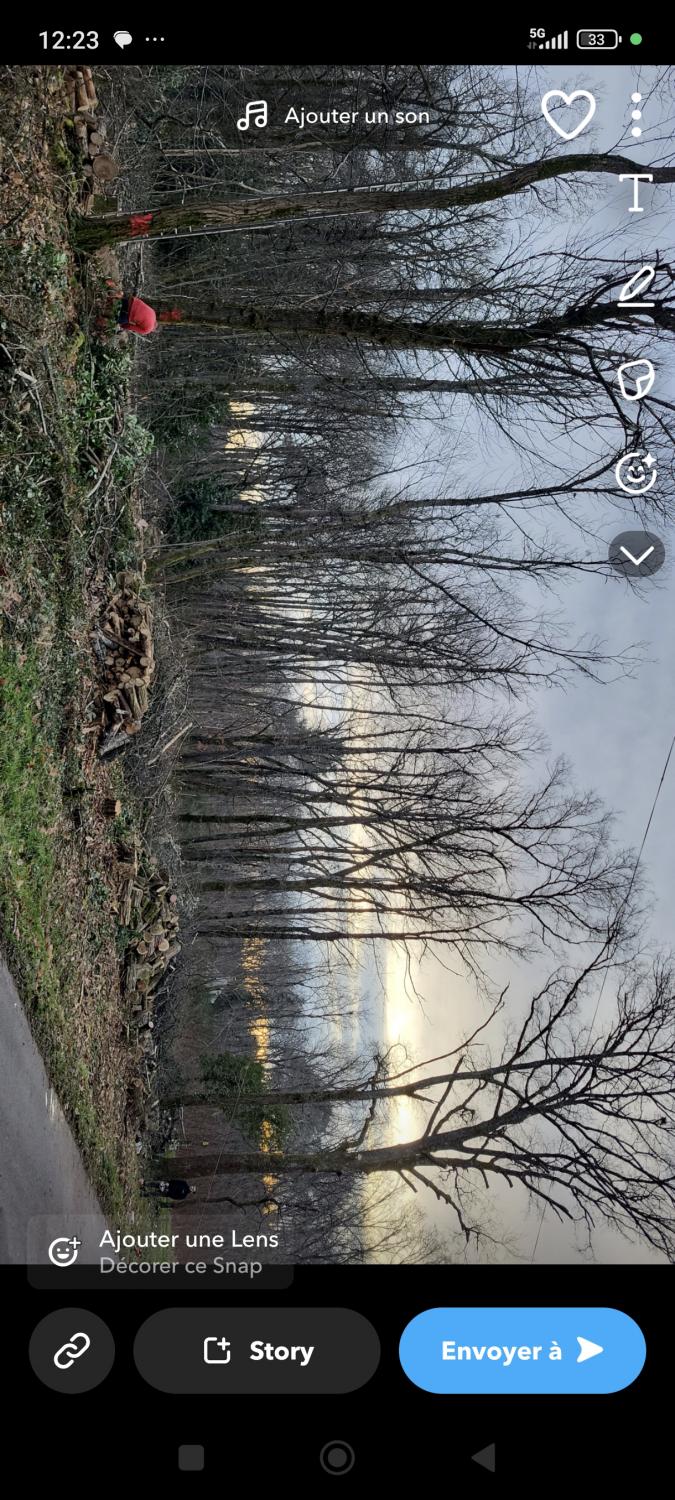Go to the home screen via the navigation bar

click(337, 1458)
